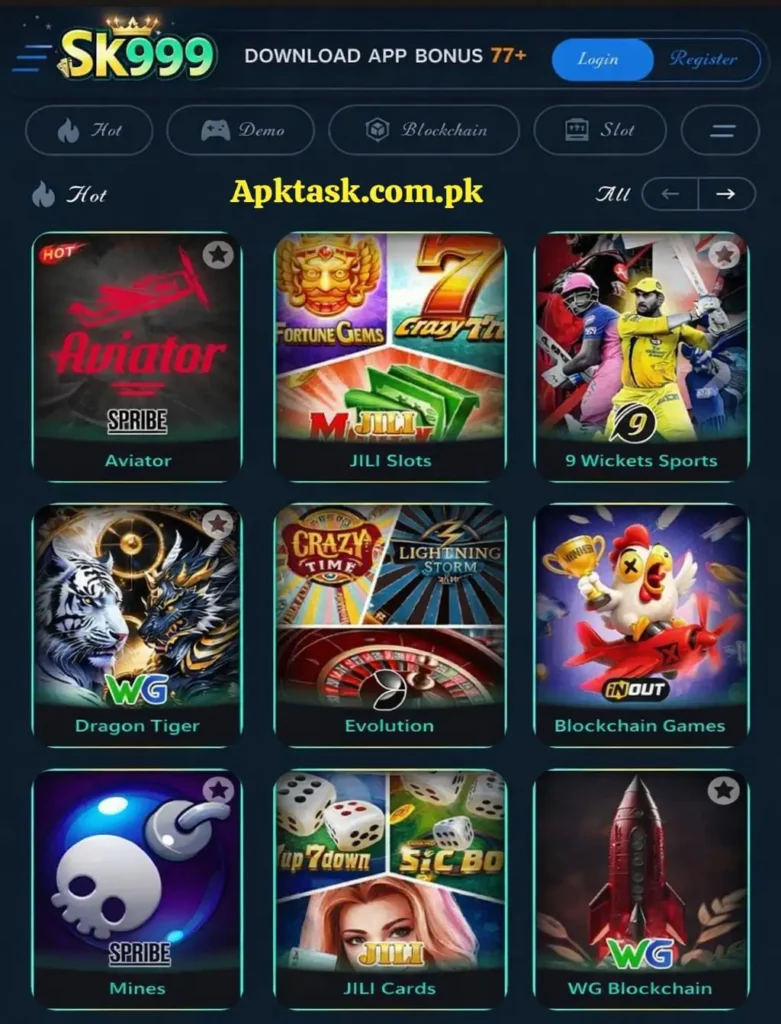Toggle the favorite star on WG Blockchain
The width and height of the screenshot is (781, 1024).
click(722, 790)
